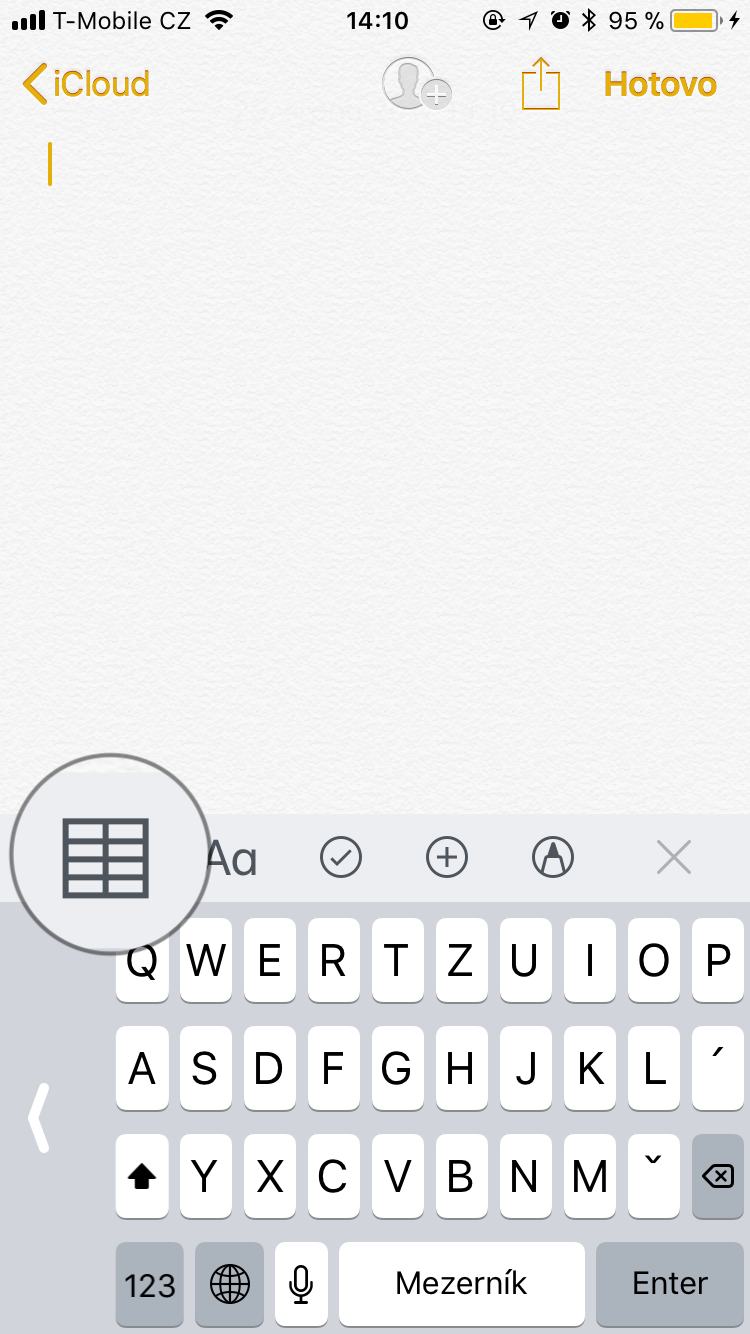Viewport: 750px width, 1334px height.
Task: Expand the one-handed keyboard arrow
Action: tap(39, 1117)
